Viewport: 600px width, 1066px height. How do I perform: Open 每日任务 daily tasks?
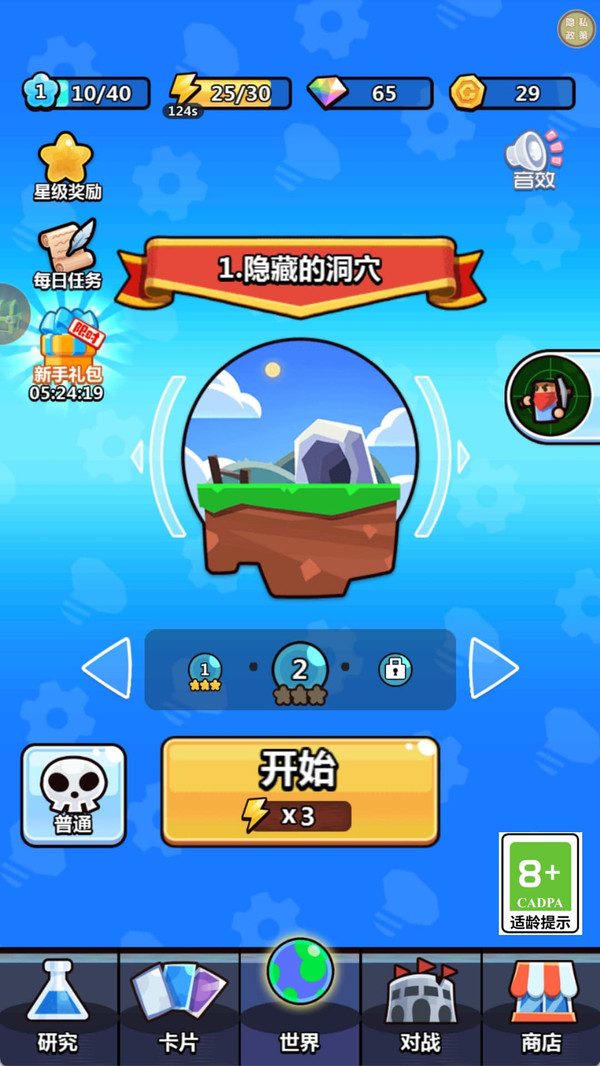click(x=67, y=254)
